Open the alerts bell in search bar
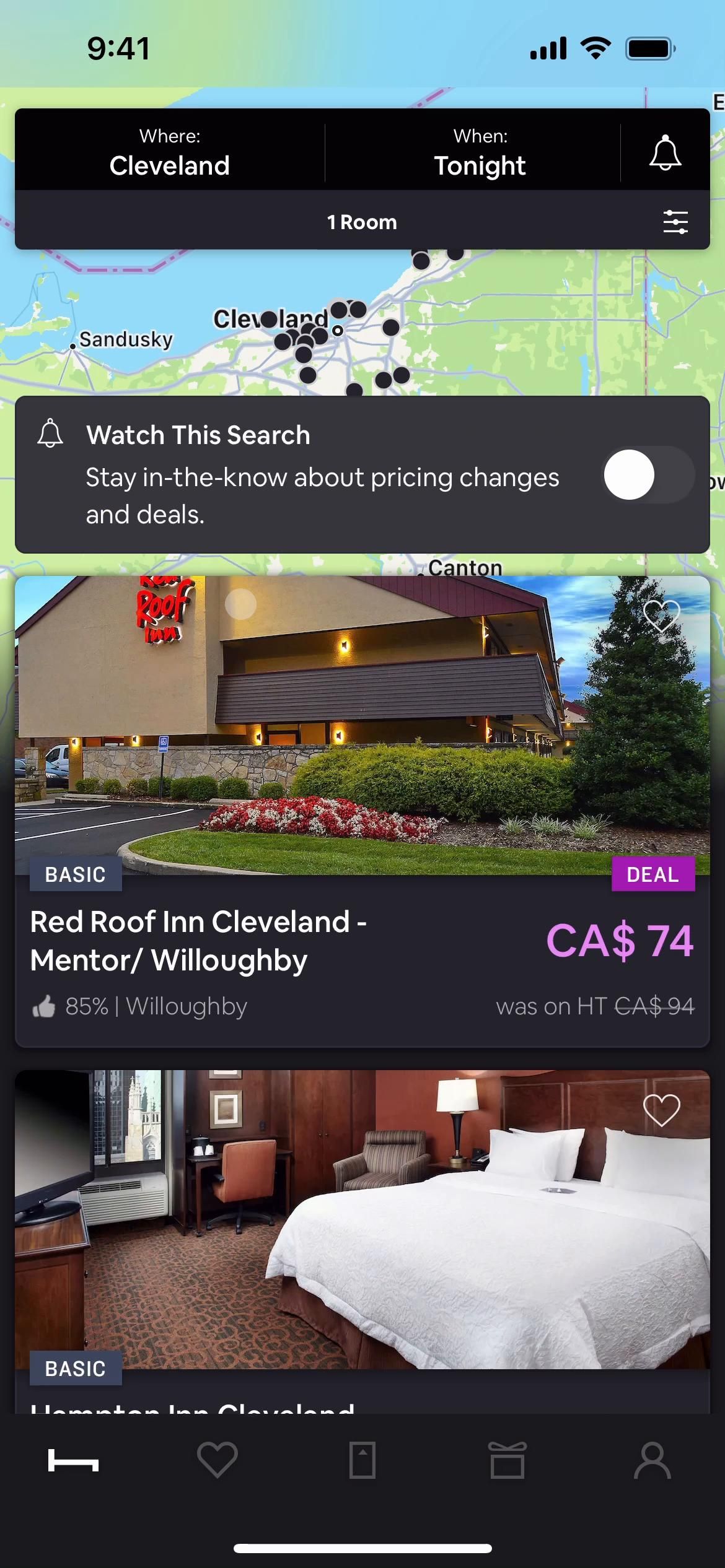The width and height of the screenshot is (725, 1568). coord(665,152)
